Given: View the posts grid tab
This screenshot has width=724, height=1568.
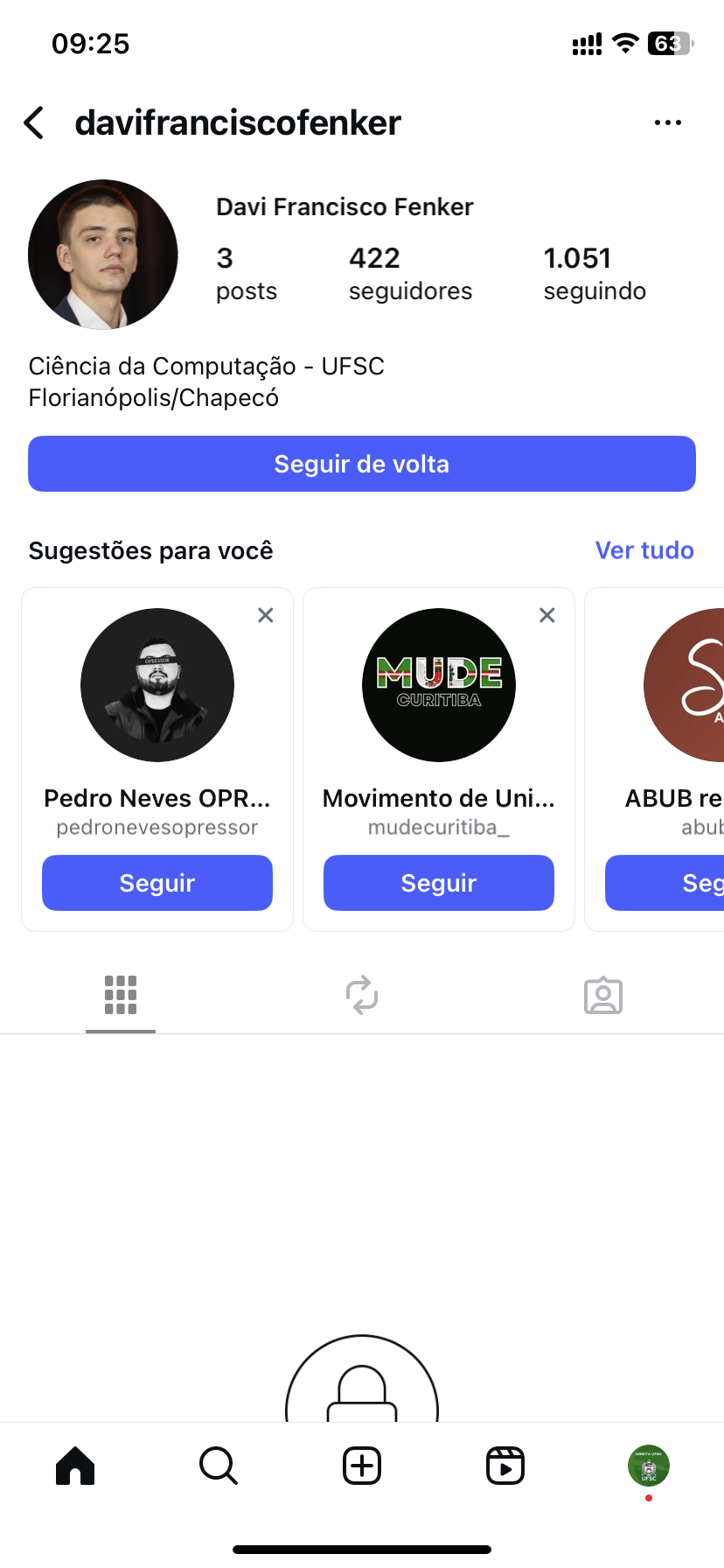Looking at the screenshot, I should click(121, 995).
